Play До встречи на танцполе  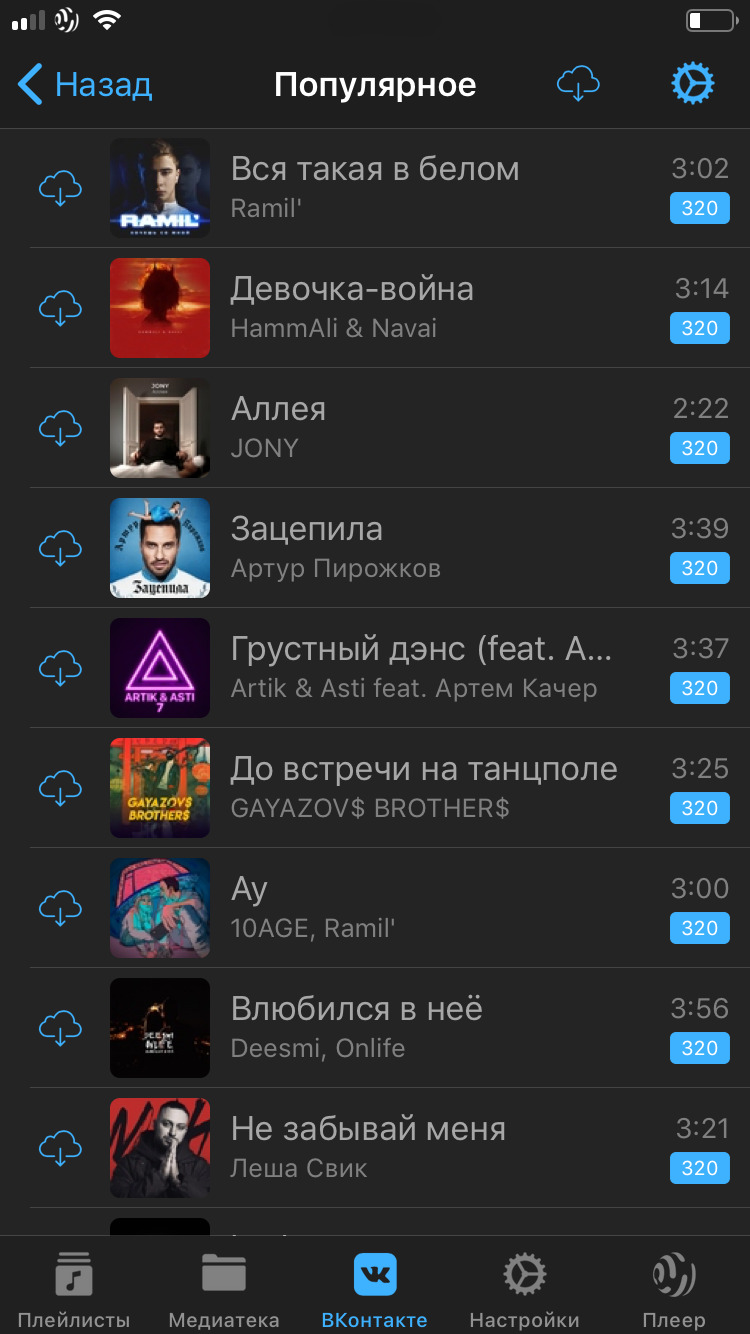pos(390,788)
